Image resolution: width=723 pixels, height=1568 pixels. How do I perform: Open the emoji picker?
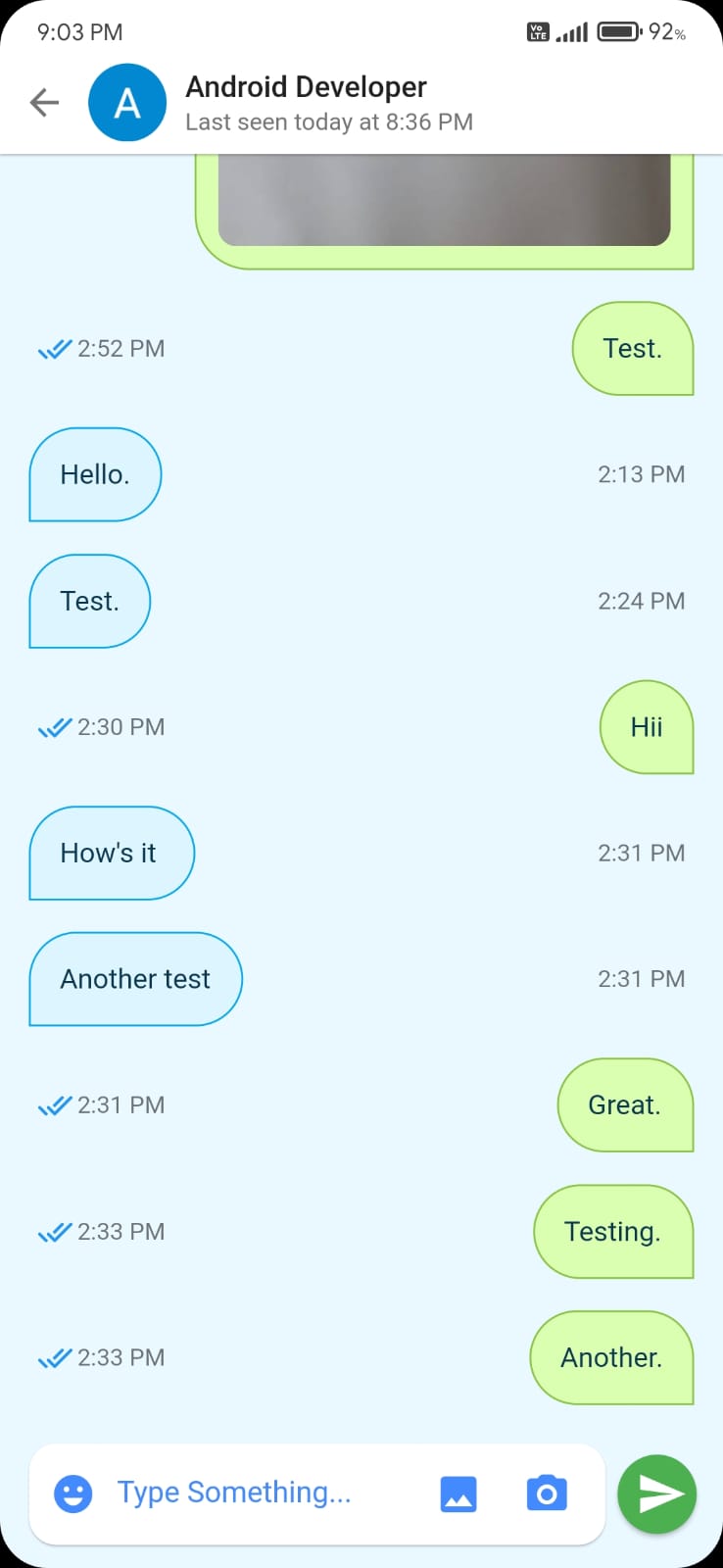click(72, 1494)
